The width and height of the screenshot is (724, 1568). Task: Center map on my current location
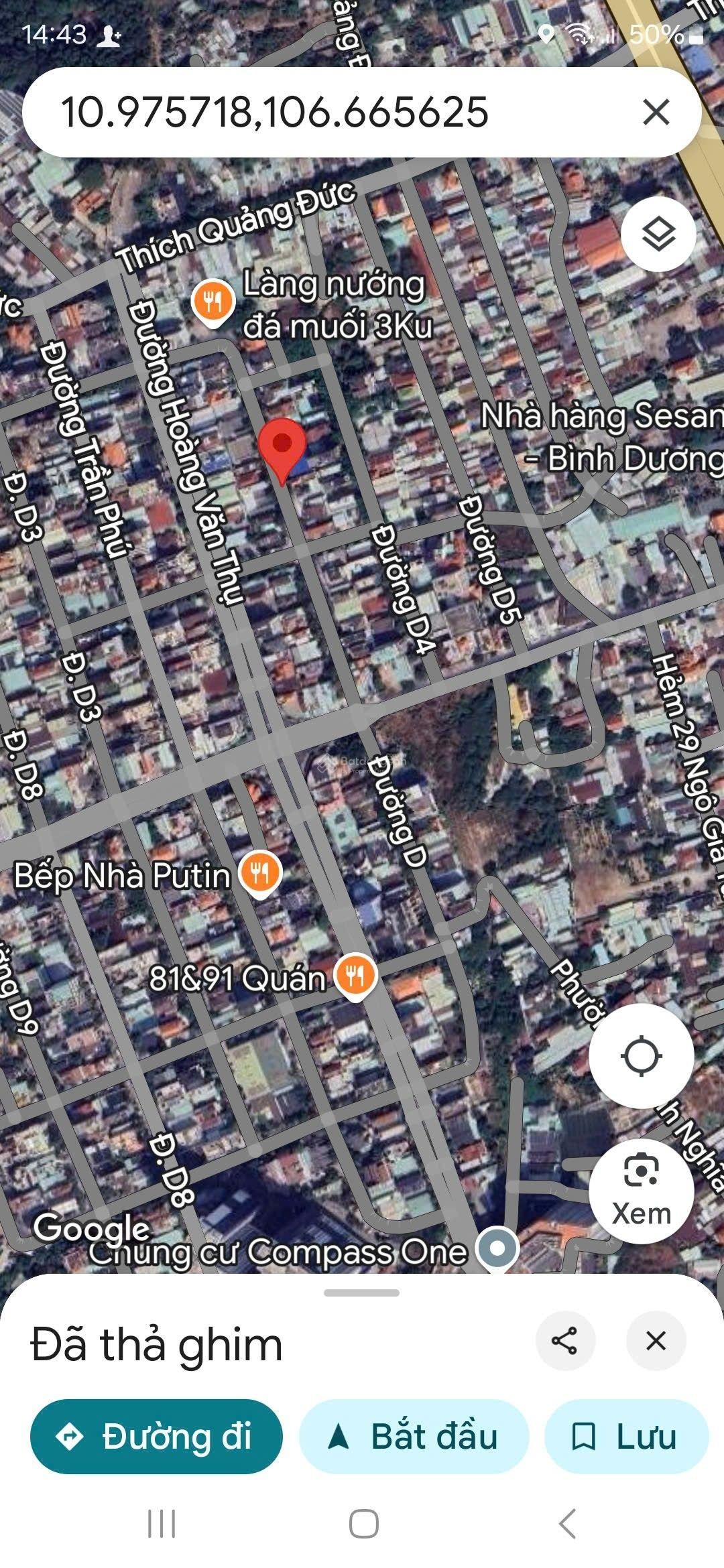tap(641, 1057)
